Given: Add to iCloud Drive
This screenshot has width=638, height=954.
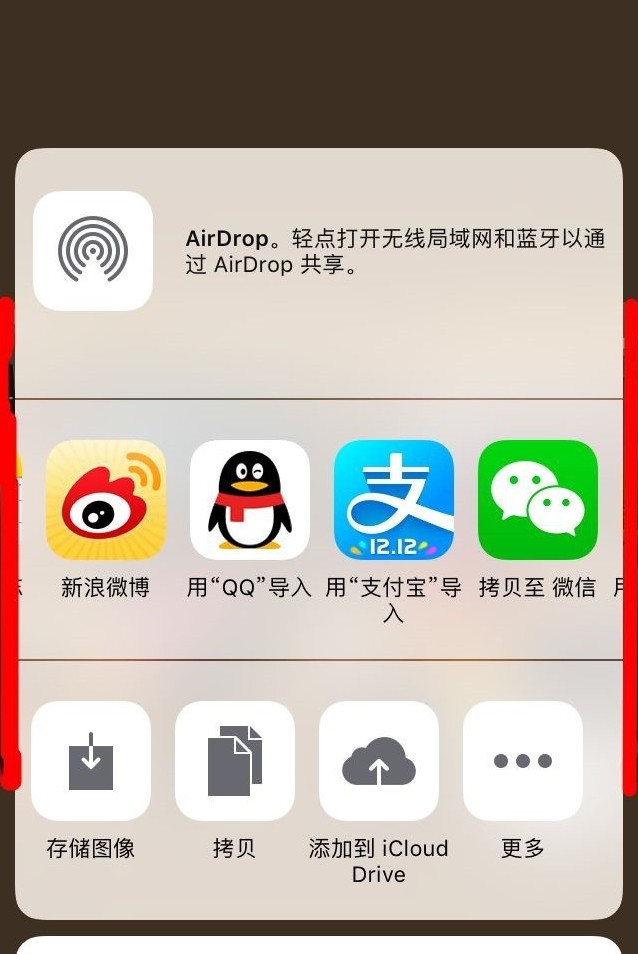Looking at the screenshot, I should click(379, 761).
